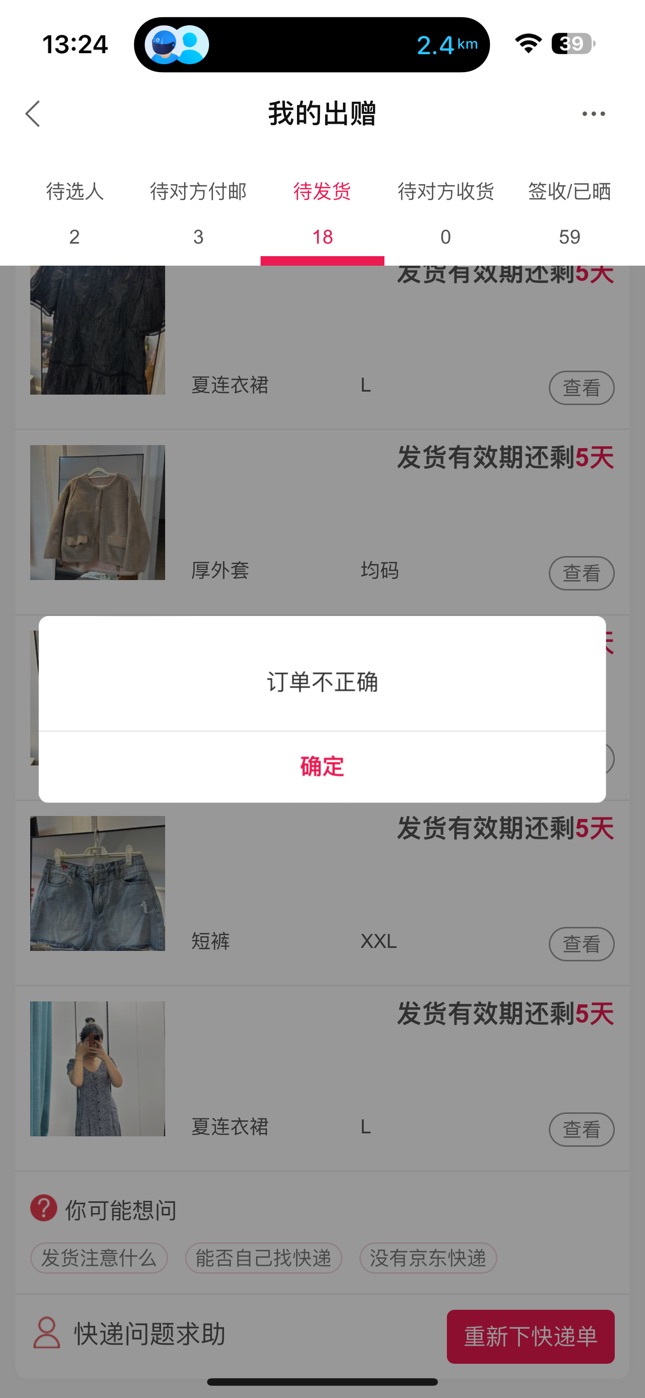645x1398 pixels.
Task: Switch to the 待对方付邮 tab
Action: pos(198,213)
